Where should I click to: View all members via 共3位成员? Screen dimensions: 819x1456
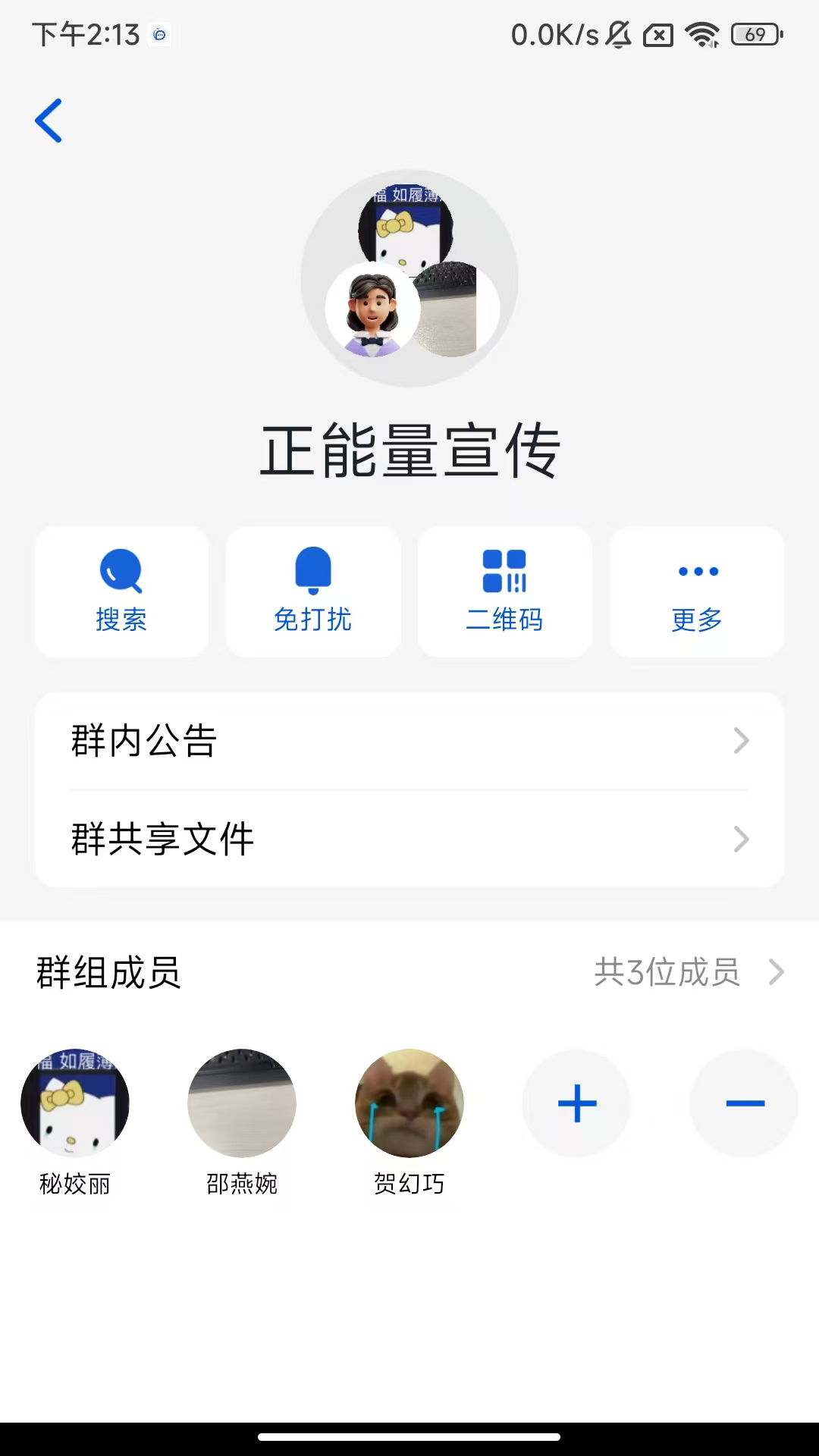click(686, 972)
